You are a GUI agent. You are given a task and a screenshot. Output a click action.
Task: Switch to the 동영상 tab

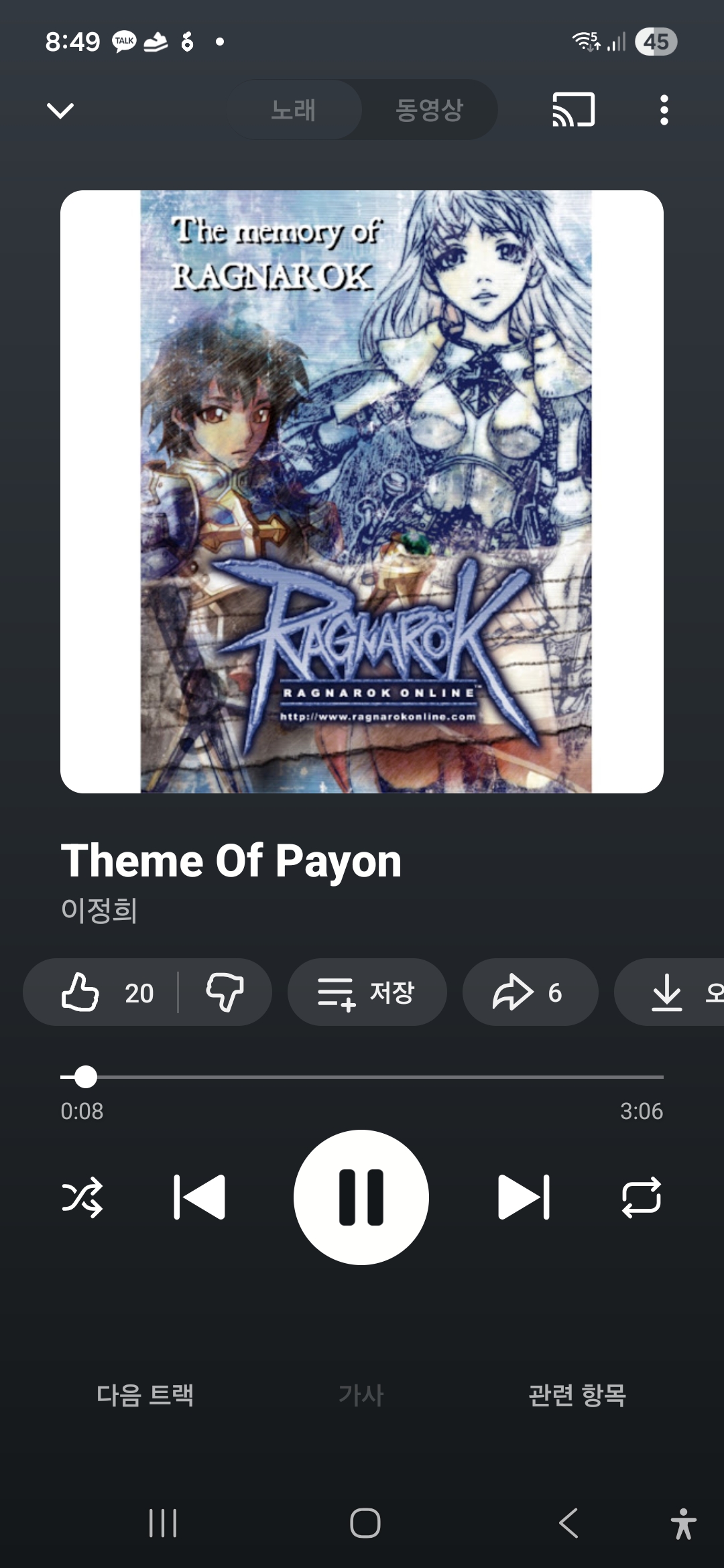429,110
